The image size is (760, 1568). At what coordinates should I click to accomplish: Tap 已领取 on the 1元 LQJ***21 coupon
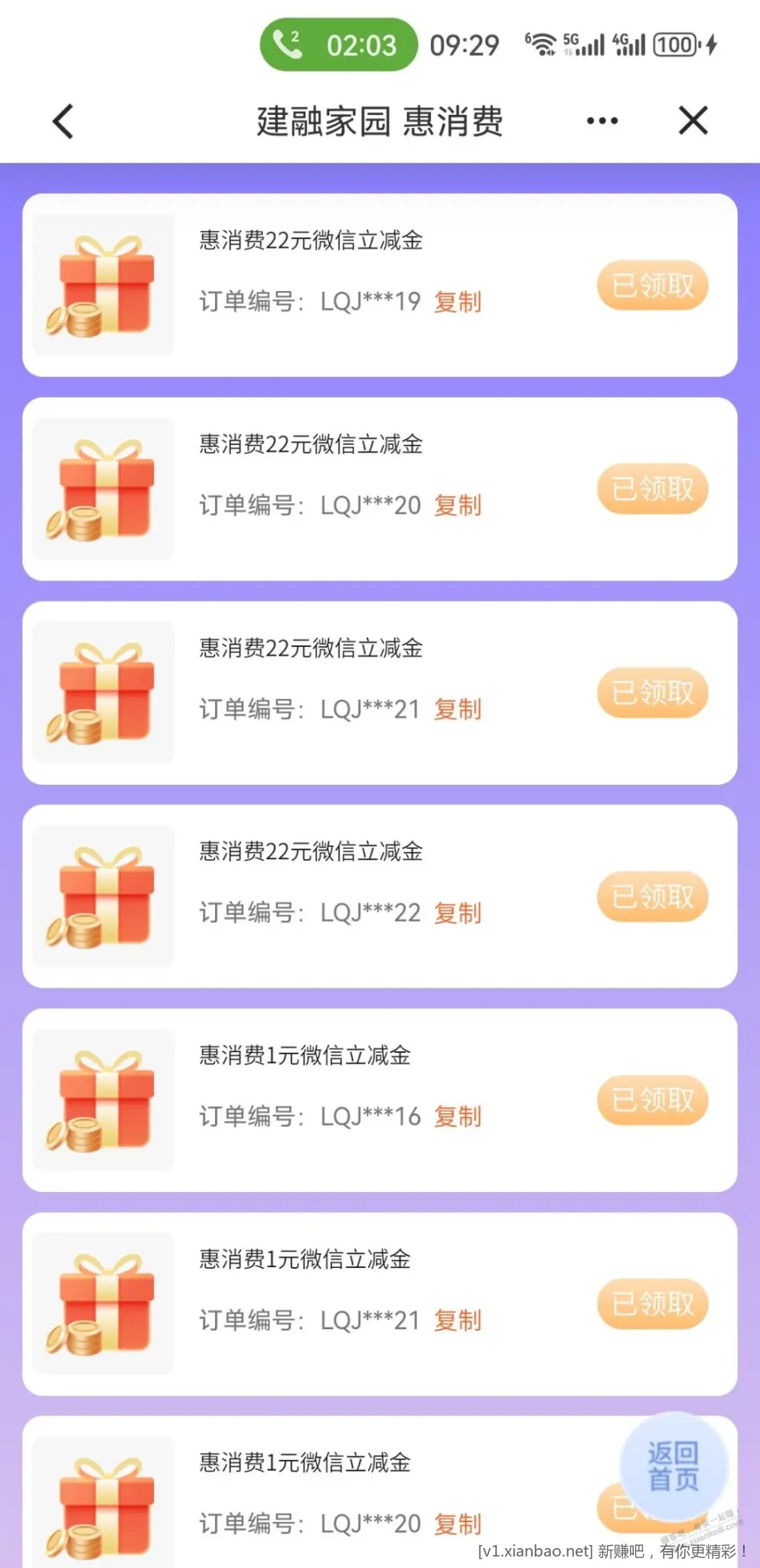[653, 1304]
